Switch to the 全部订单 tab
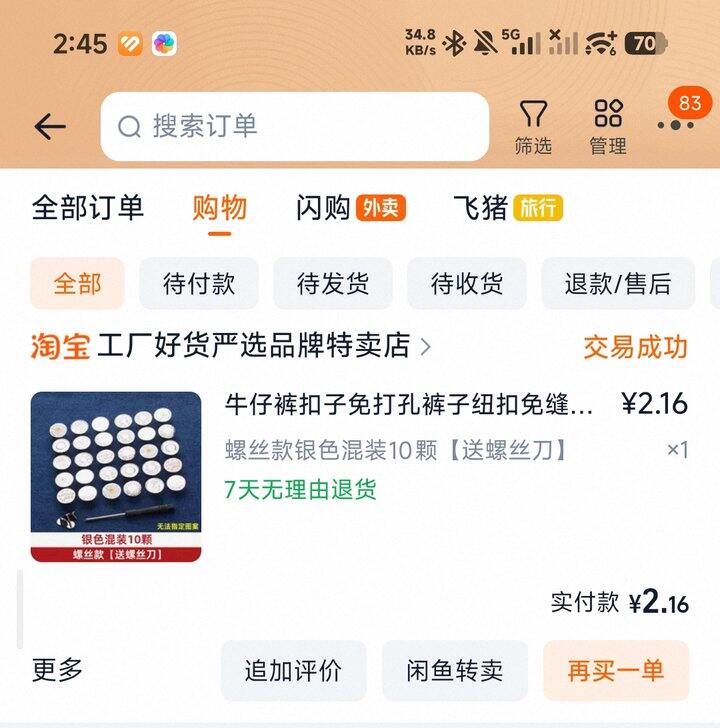This screenshot has height=728, width=720. click(88, 208)
